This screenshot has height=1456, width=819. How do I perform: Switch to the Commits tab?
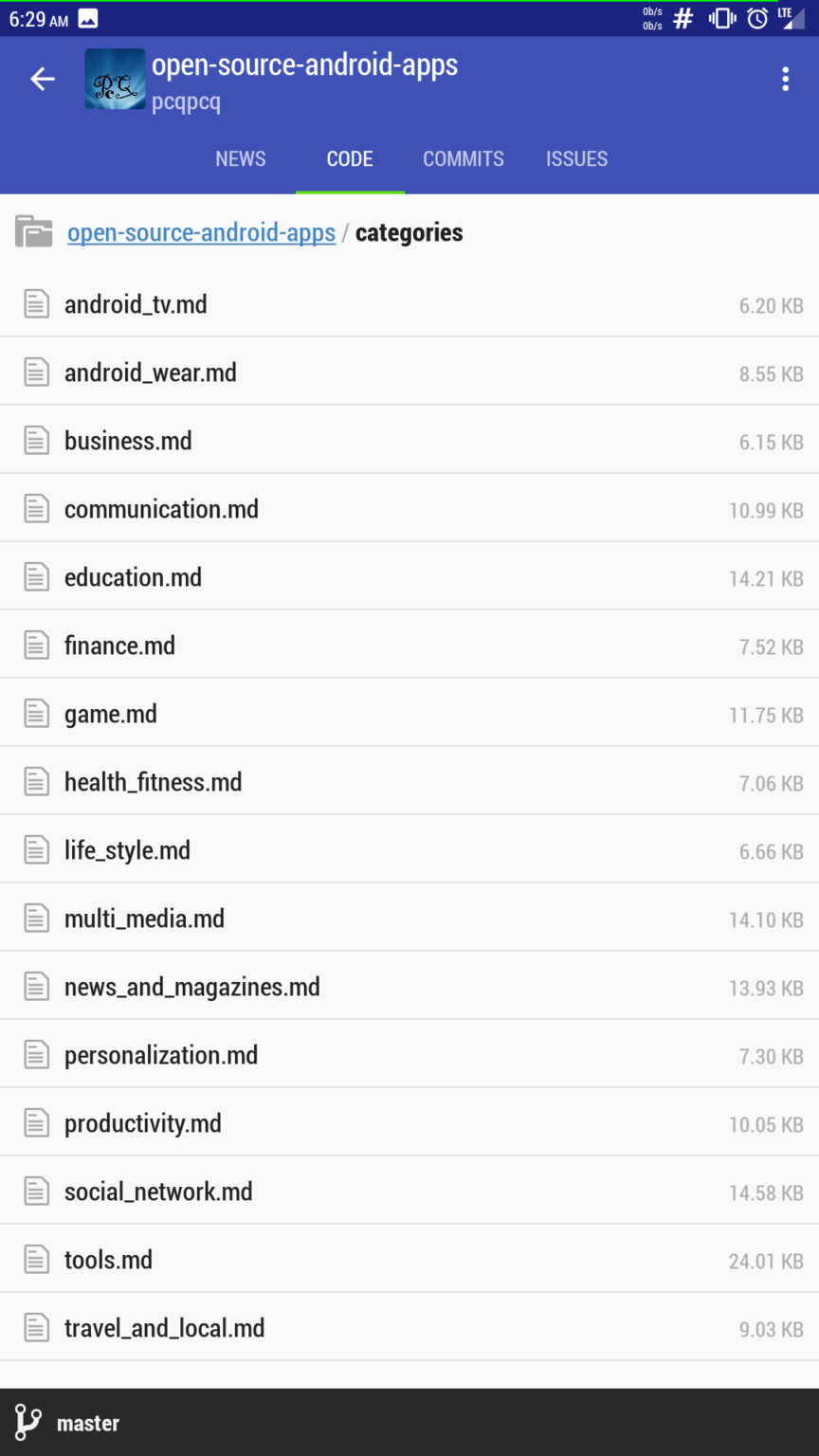pos(463,159)
